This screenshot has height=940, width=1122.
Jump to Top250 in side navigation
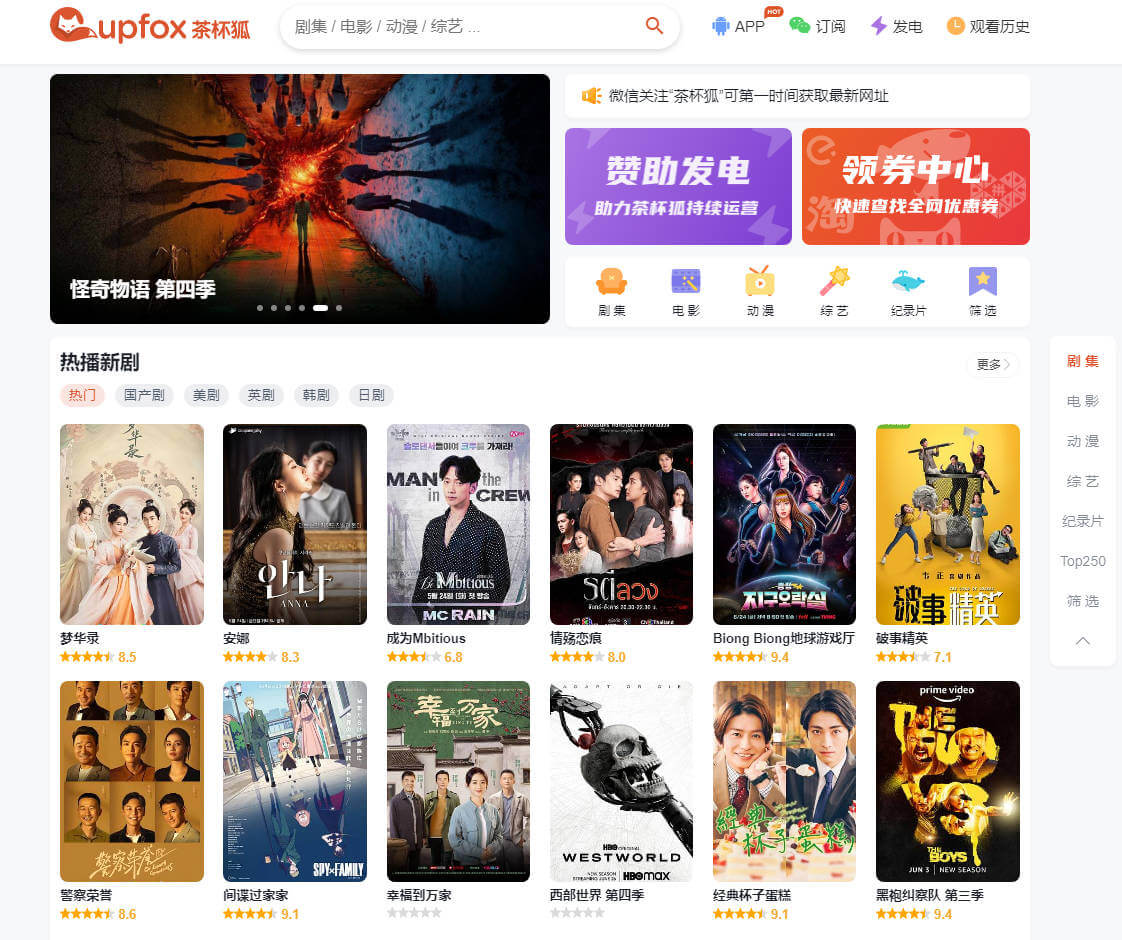(x=1083, y=561)
